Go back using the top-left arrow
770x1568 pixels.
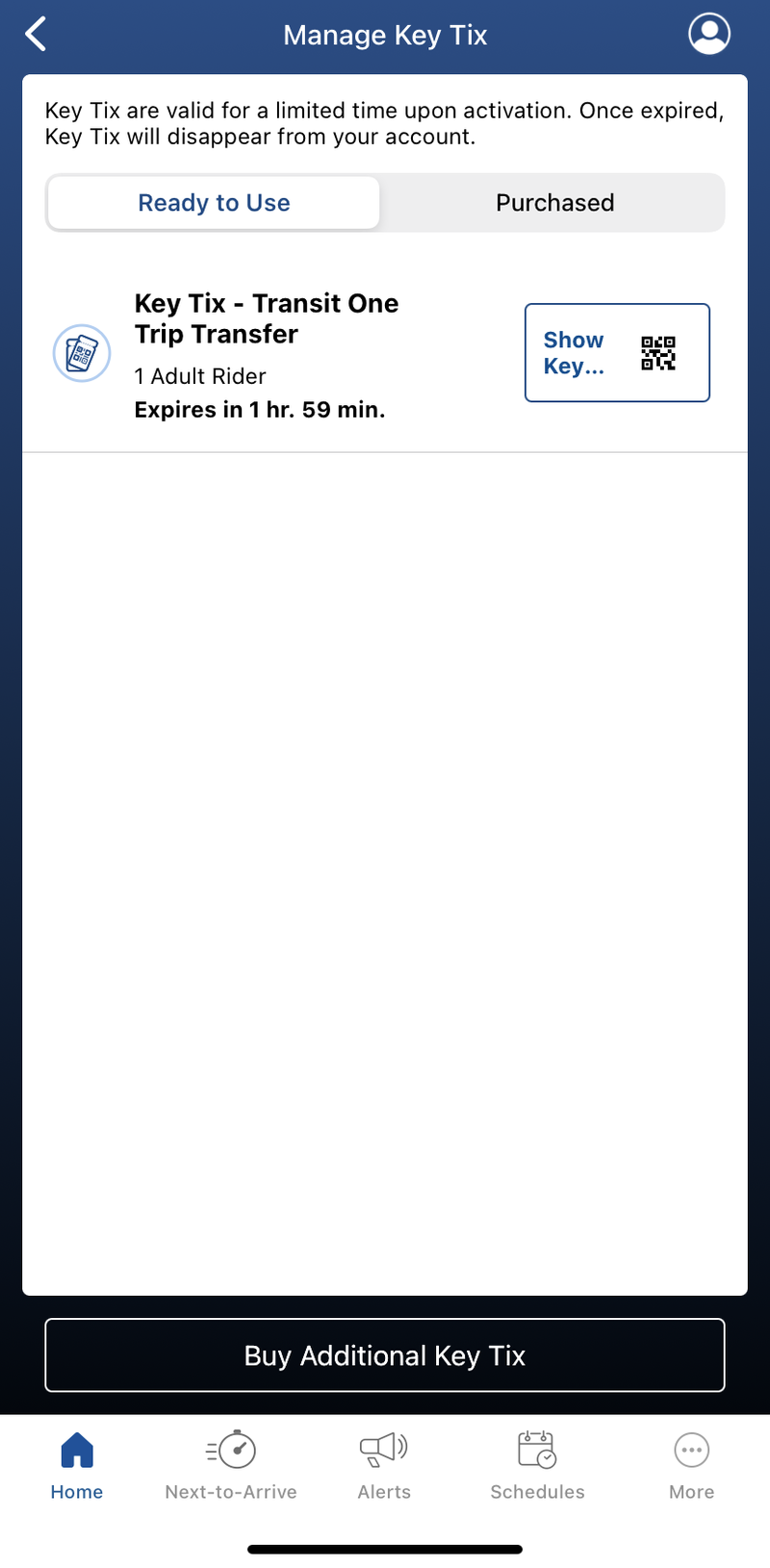coord(36,35)
